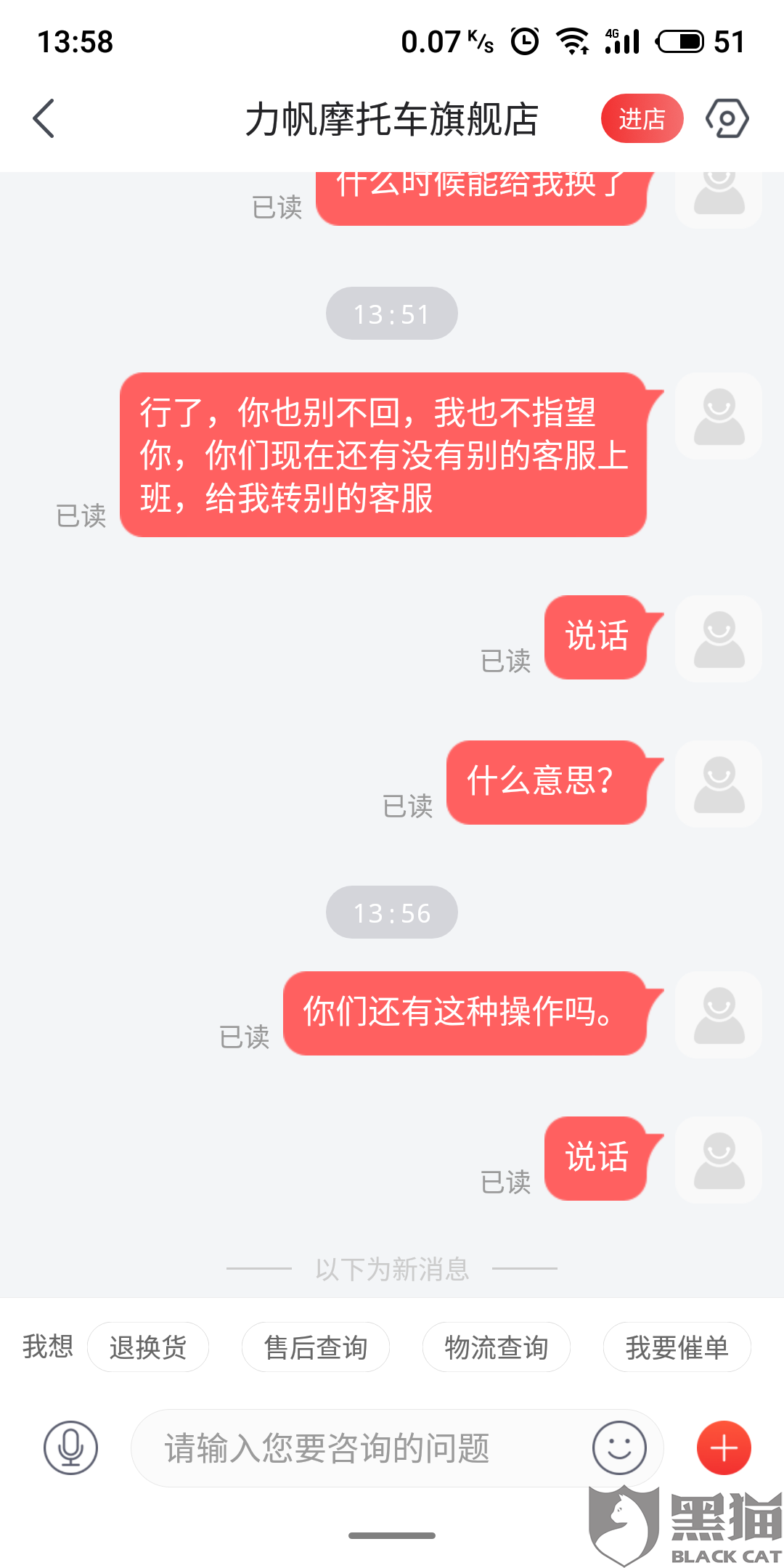This screenshot has width=784, height=1568.
Task: Select the 售后查询 quick chip
Action: [x=316, y=1347]
